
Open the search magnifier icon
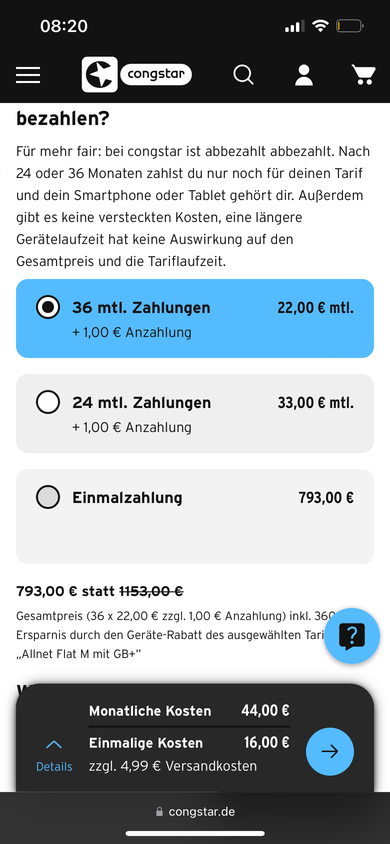tap(243, 75)
